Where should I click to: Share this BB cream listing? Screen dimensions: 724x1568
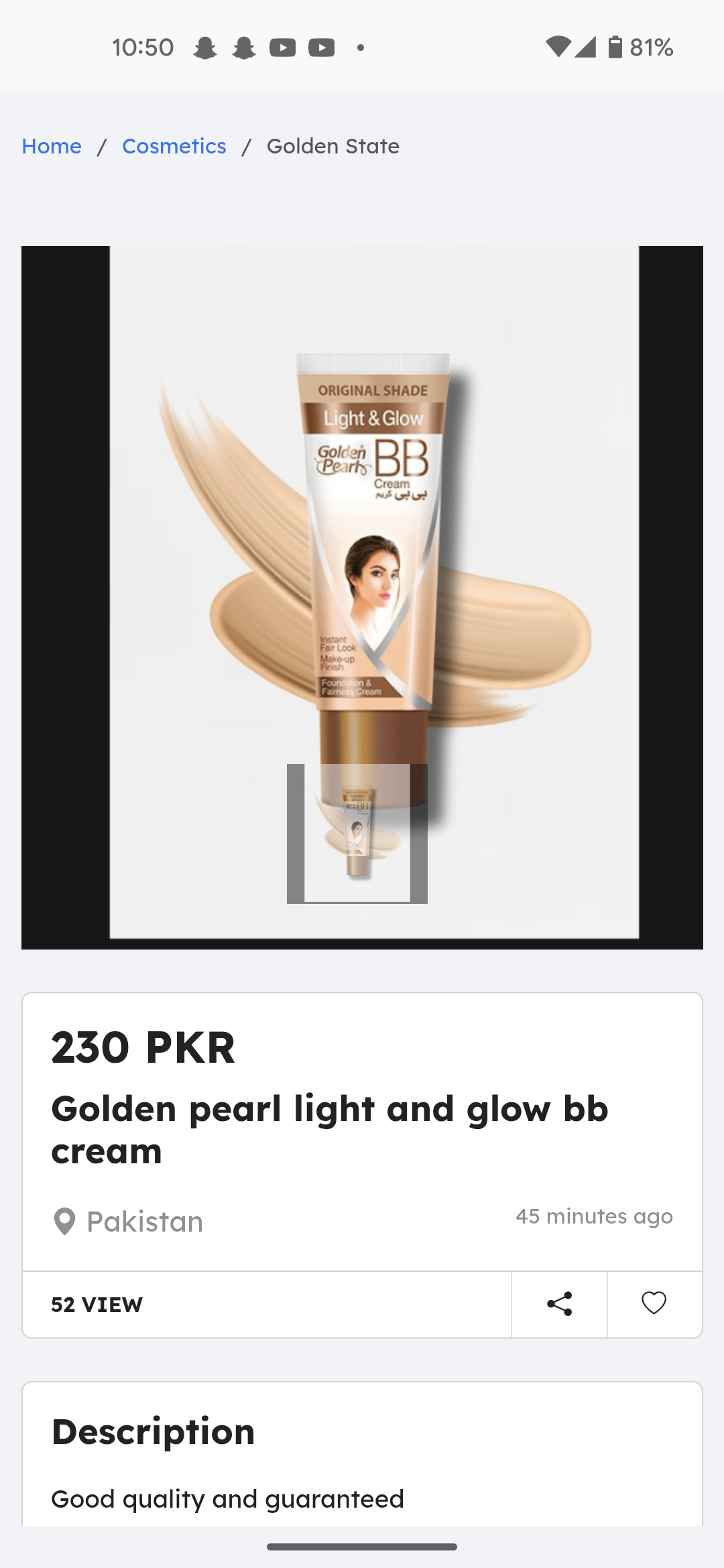point(559,1304)
